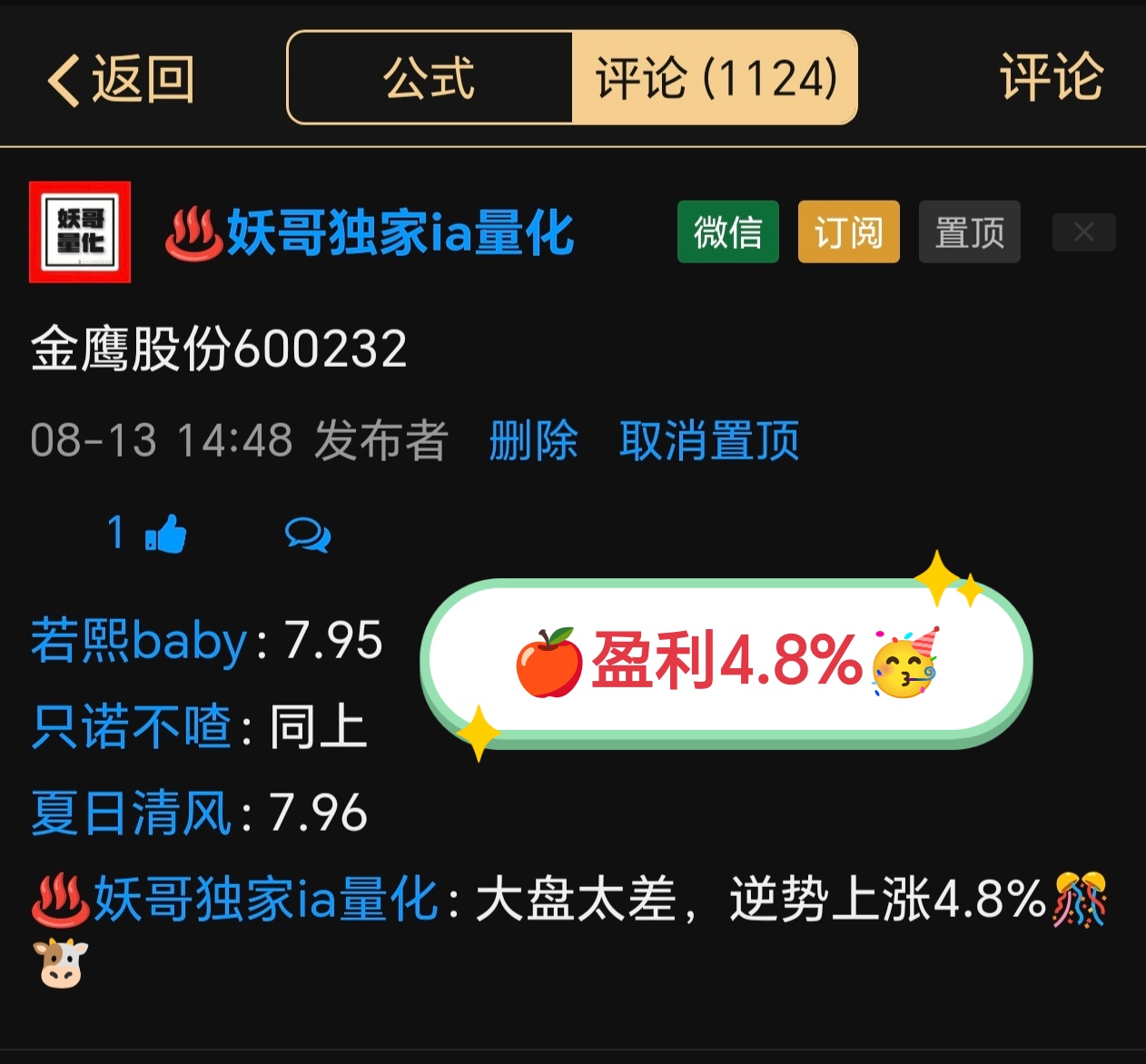Open the reply comment bubble icon
The width and height of the screenshot is (1146, 1064).
click(308, 535)
